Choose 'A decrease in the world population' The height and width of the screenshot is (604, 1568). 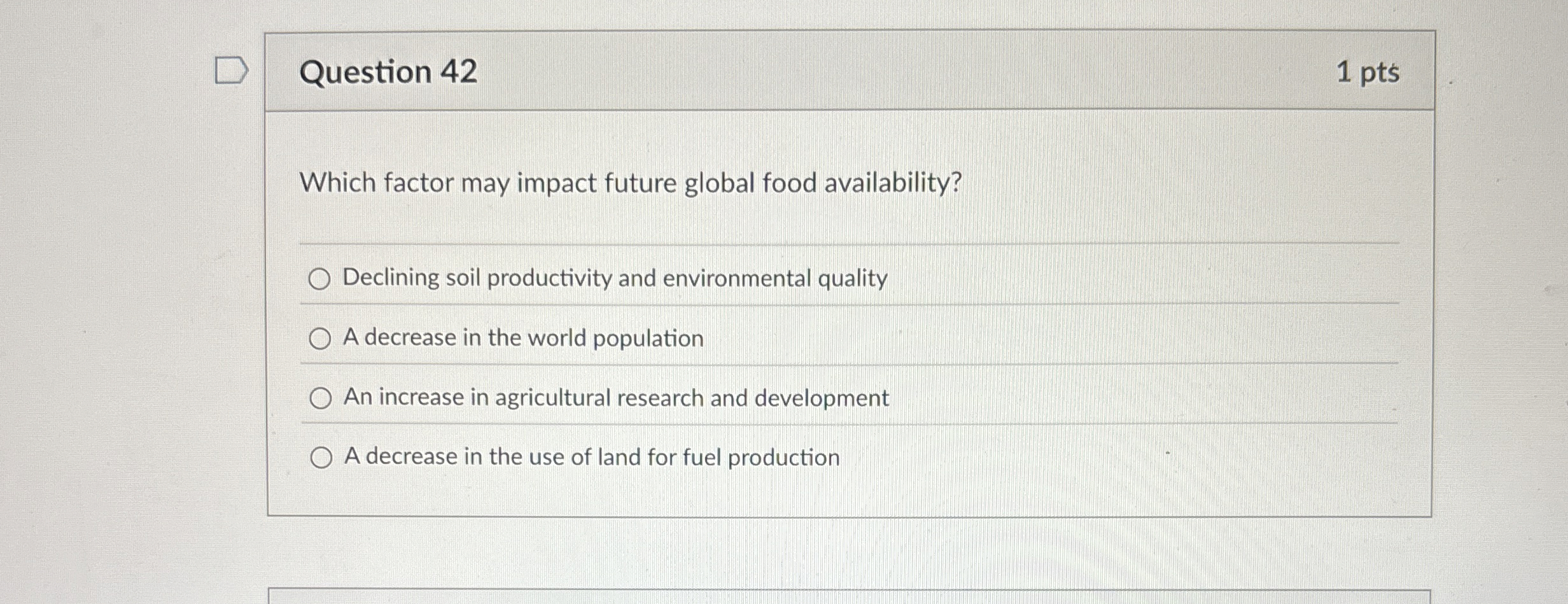(319, 339)
